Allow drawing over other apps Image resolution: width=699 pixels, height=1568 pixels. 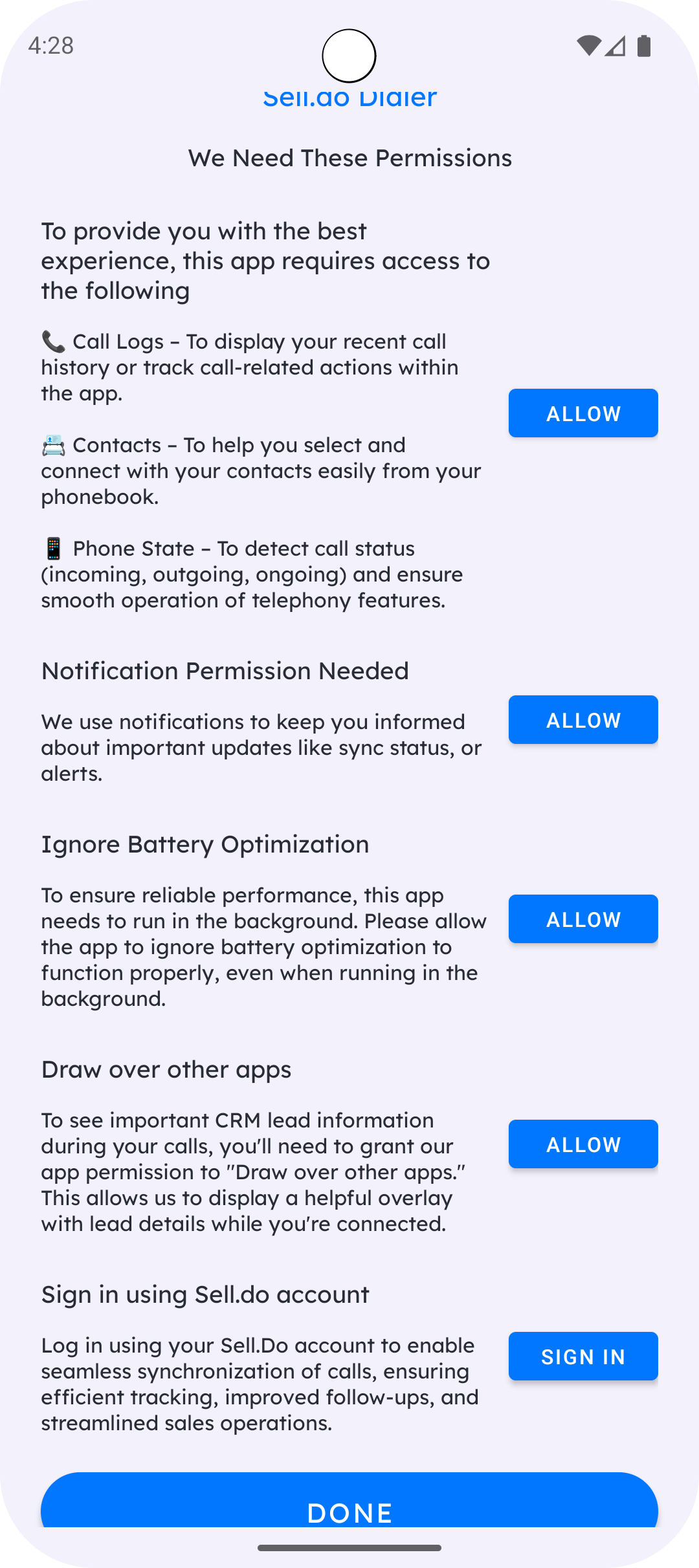(x=582, y=1144)
